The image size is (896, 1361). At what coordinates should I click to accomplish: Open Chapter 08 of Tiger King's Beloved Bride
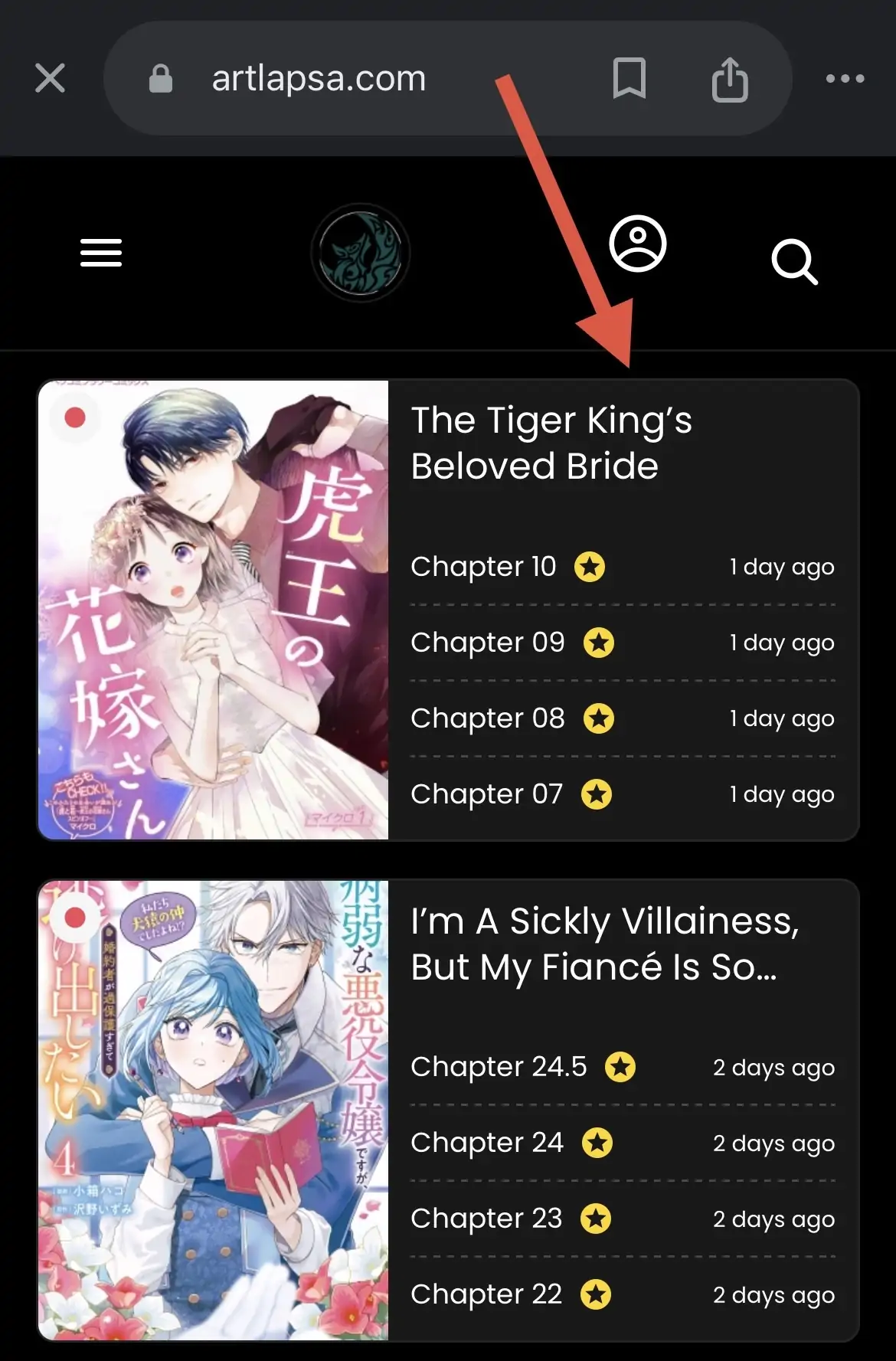click(487, 718)
